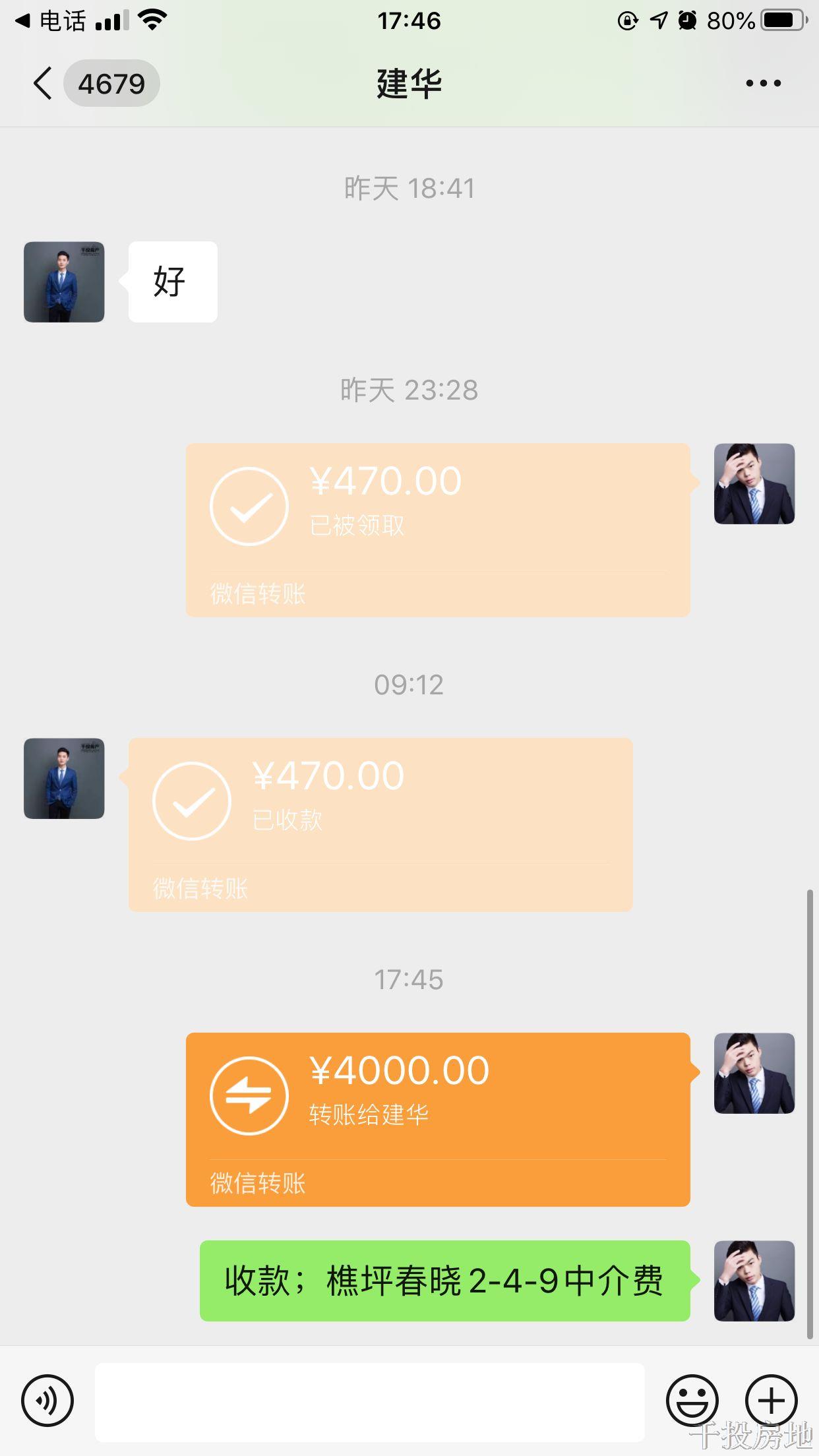Go back to the chat list
The width and height of the screenshot is (819, 1456).
[44, 84]
